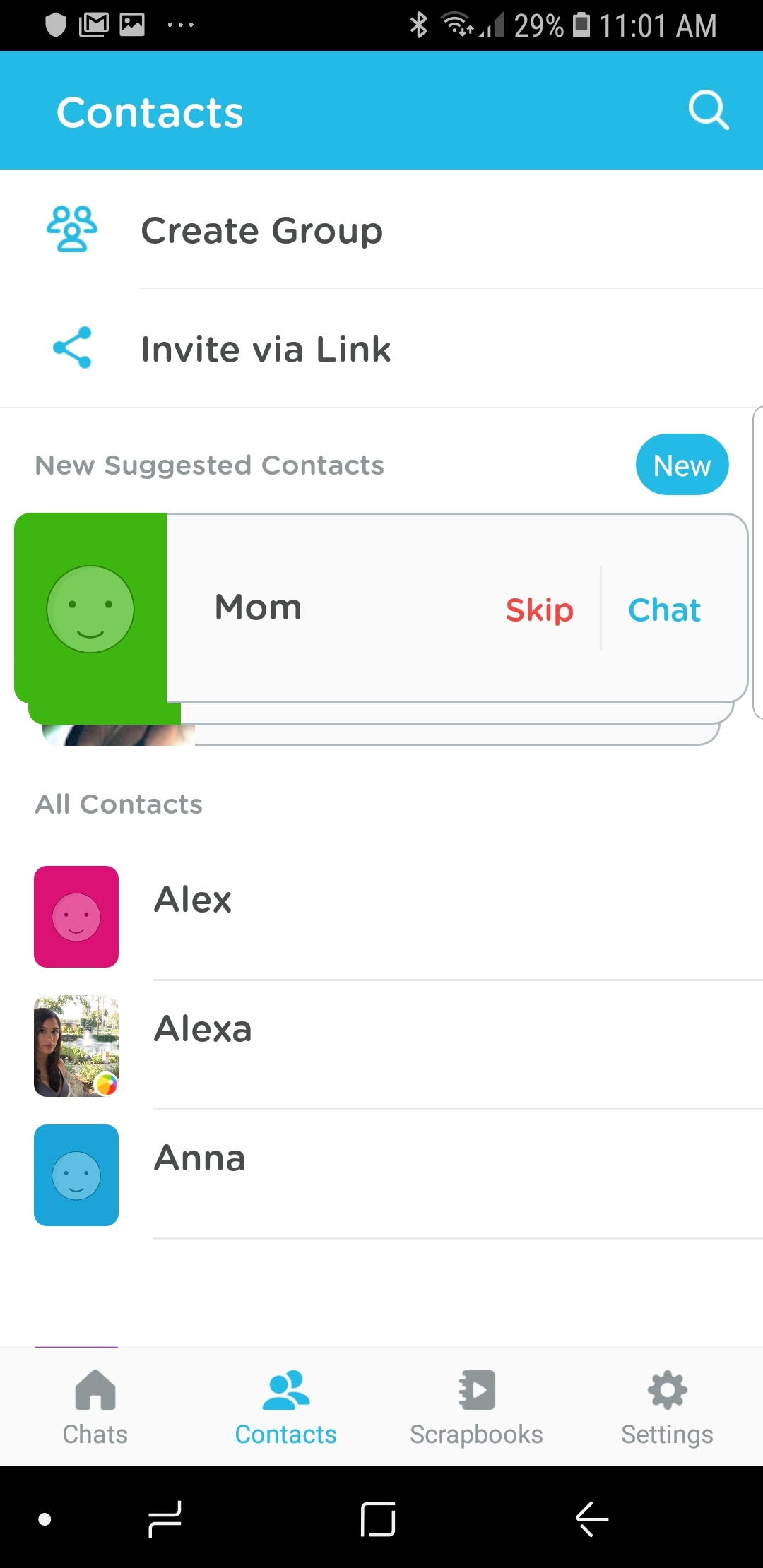
Task: Skip the suggested contact Mom
Action: click(x=539, y=609)
